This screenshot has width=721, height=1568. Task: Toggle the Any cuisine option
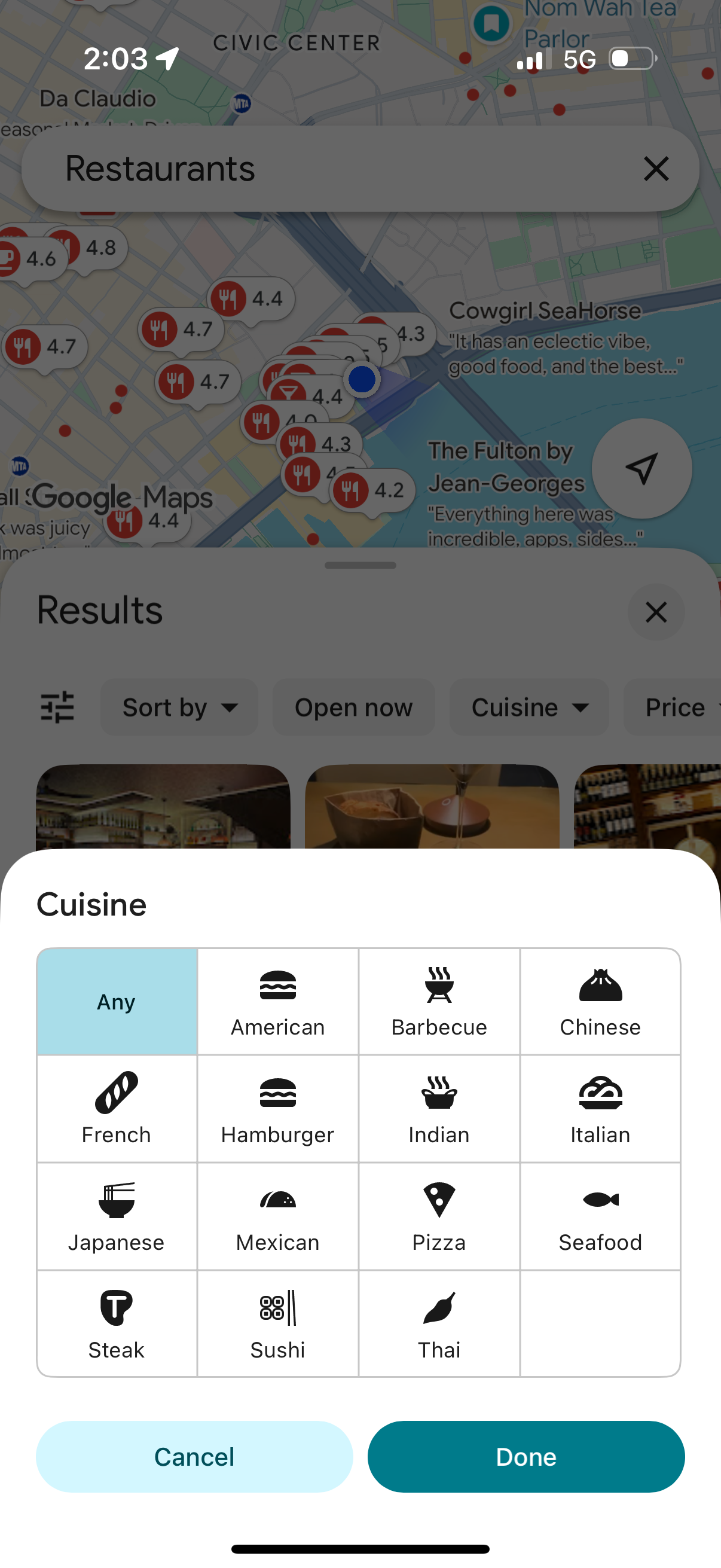[116, 1000]
